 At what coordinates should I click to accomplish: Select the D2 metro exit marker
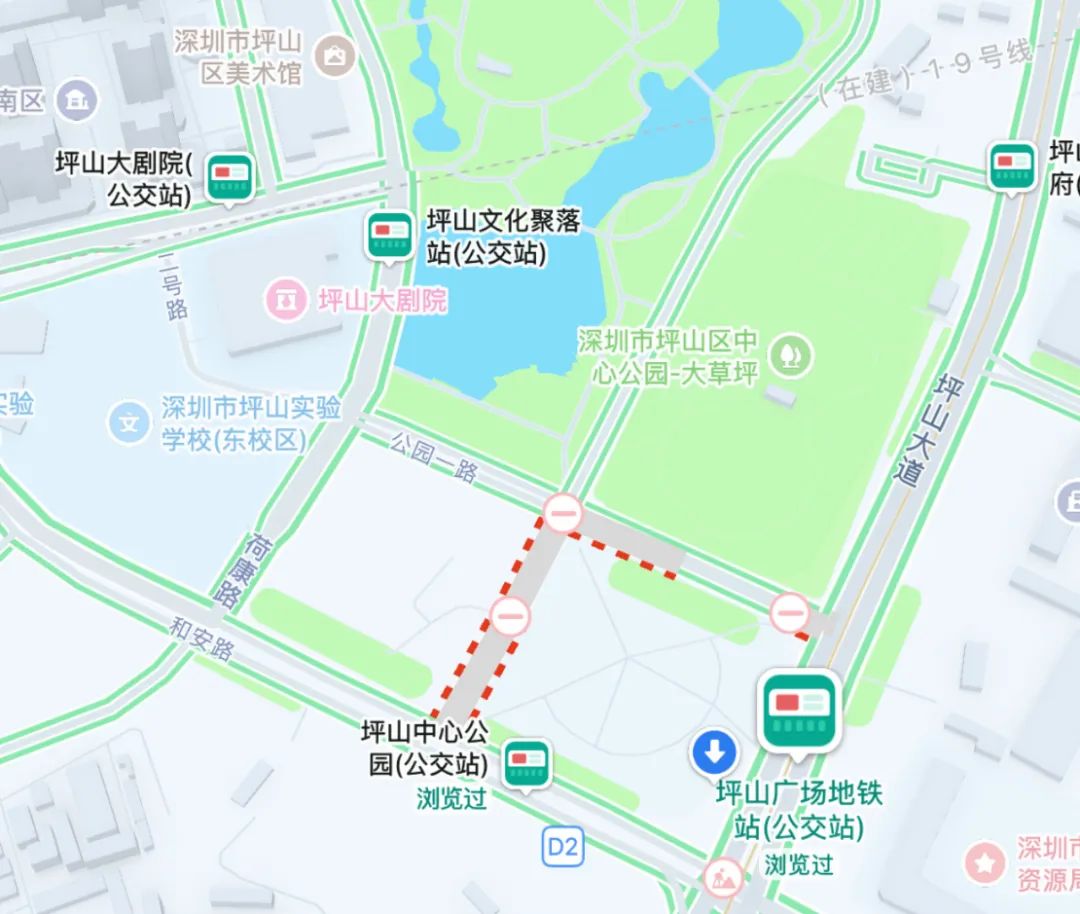563,847
